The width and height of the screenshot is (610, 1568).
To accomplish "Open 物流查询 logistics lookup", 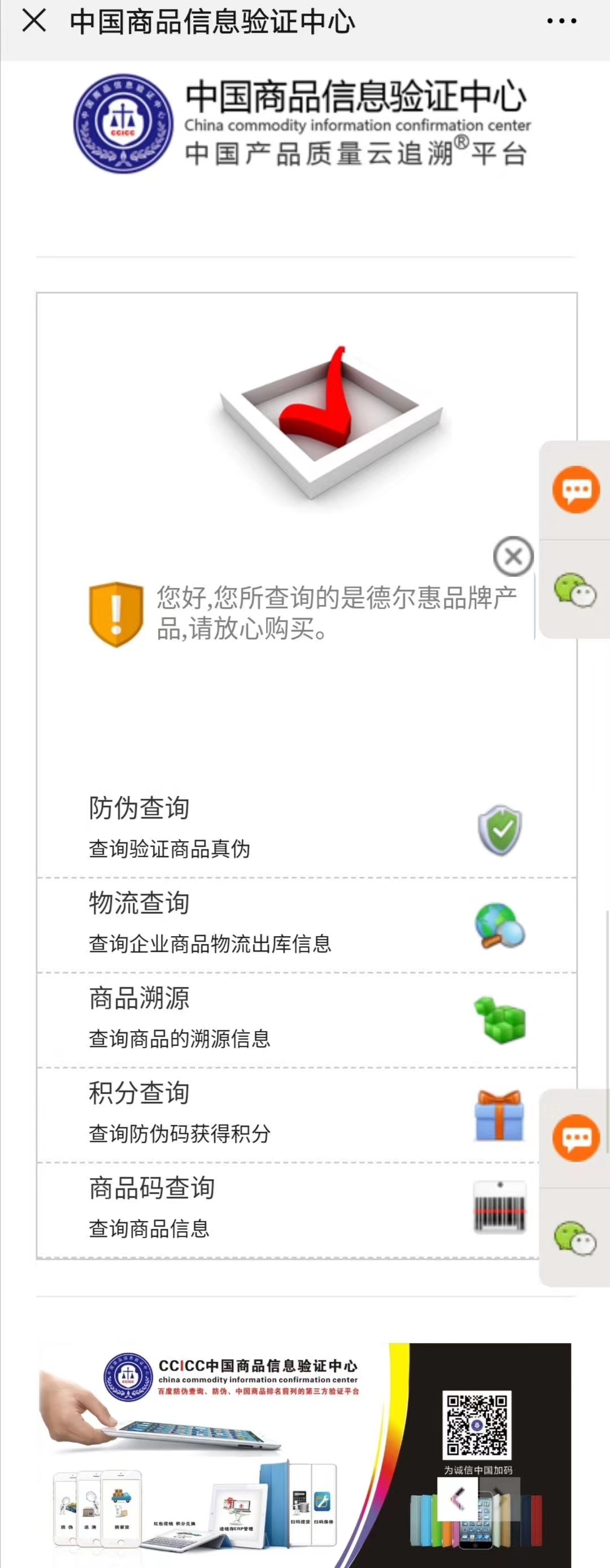I will pos(304,924).
